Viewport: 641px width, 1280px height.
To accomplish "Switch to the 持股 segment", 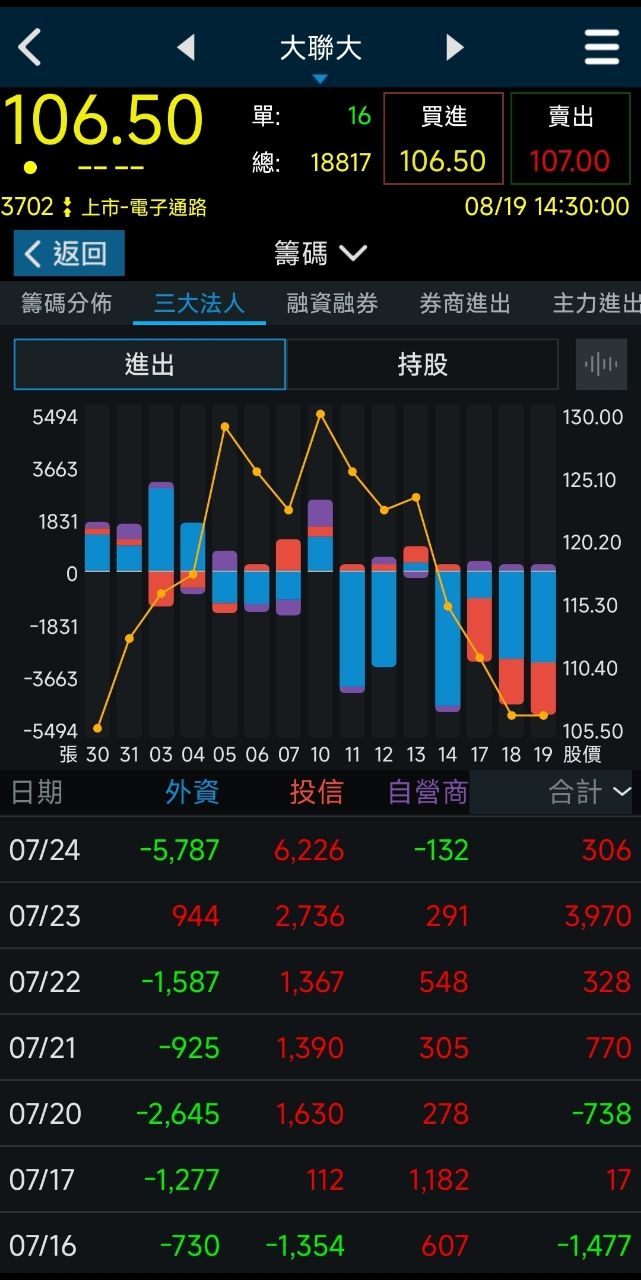I will [422, 364].
